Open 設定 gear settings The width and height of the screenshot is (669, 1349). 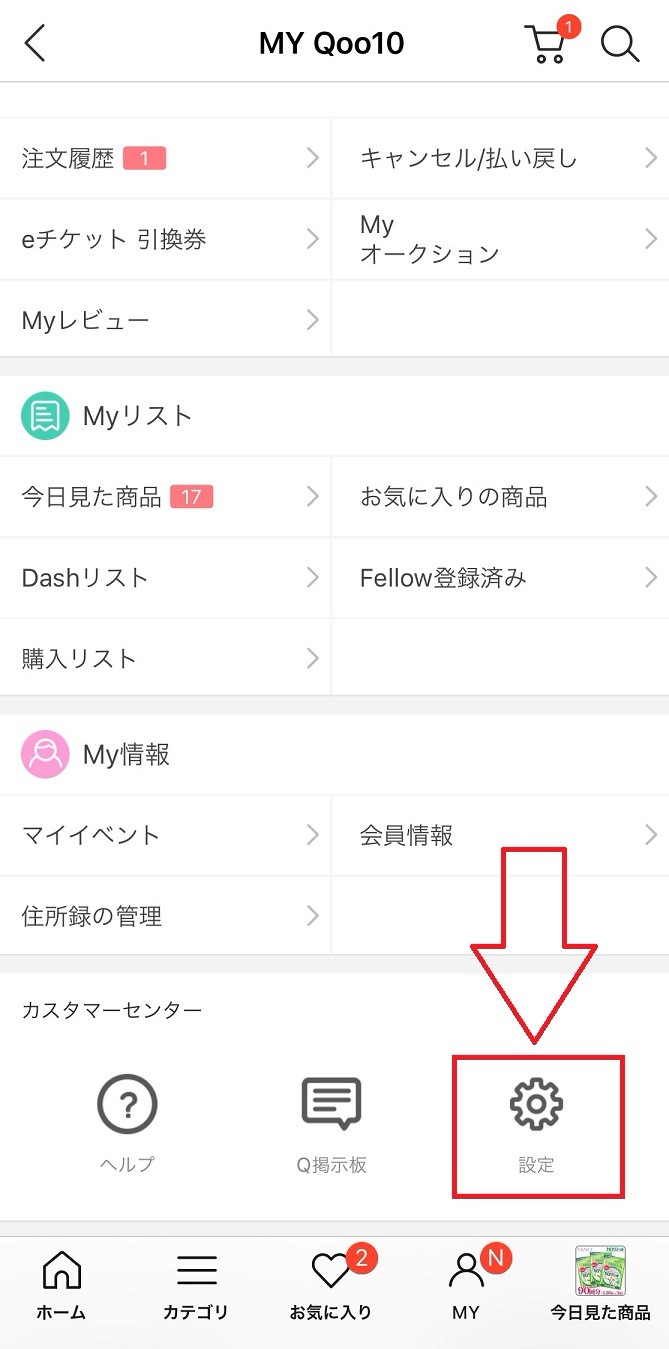click(x=537, y=1125)
